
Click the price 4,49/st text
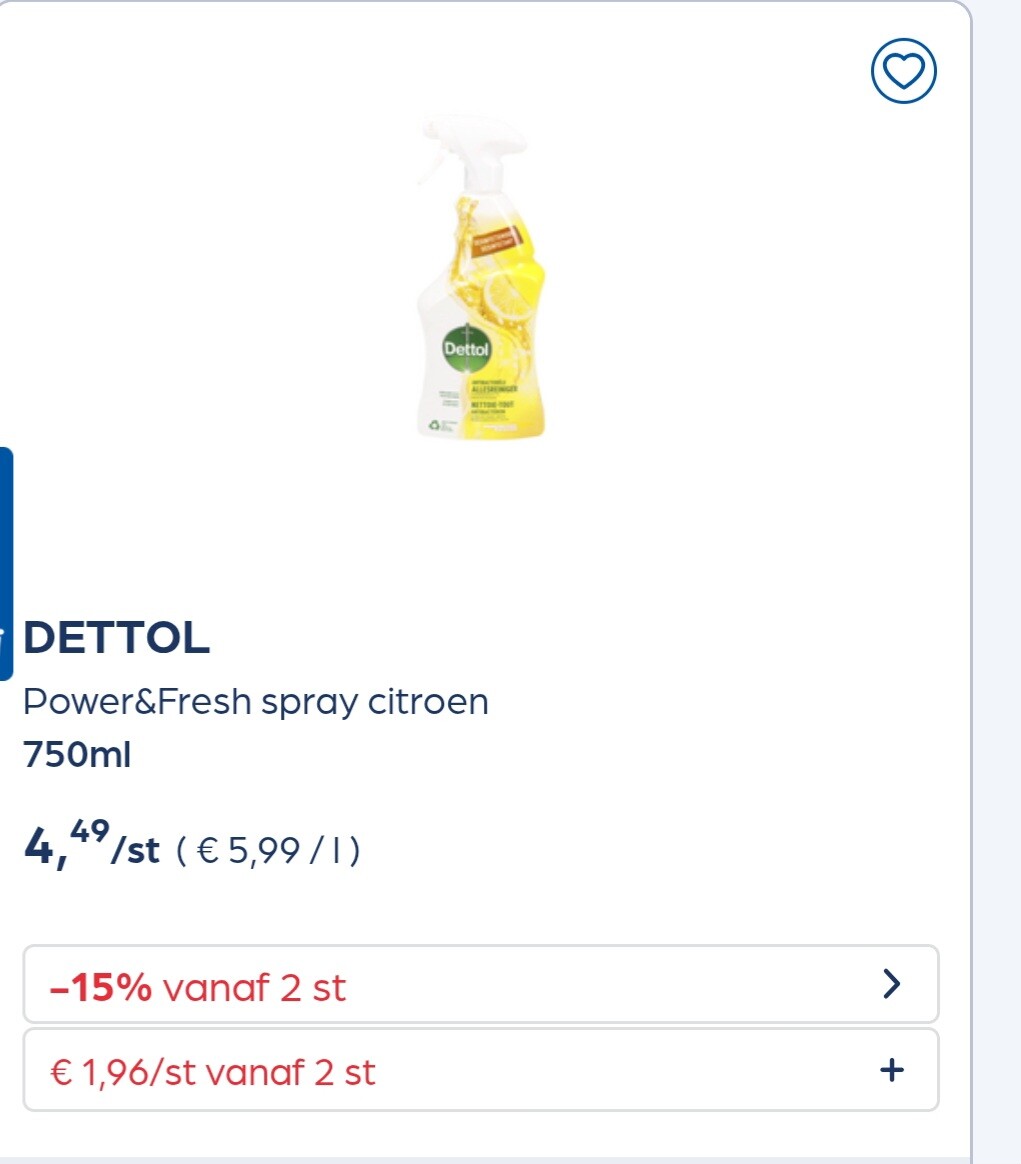click(x=90, y=850)
